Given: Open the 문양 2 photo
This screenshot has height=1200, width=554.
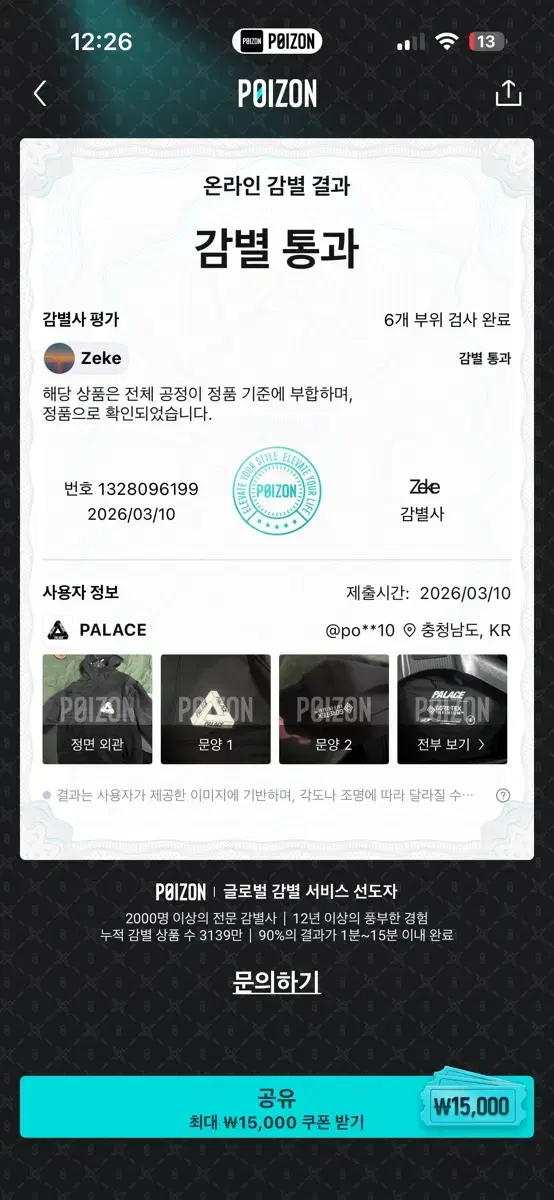Looking at the screenshot, I should coord(334,709).
